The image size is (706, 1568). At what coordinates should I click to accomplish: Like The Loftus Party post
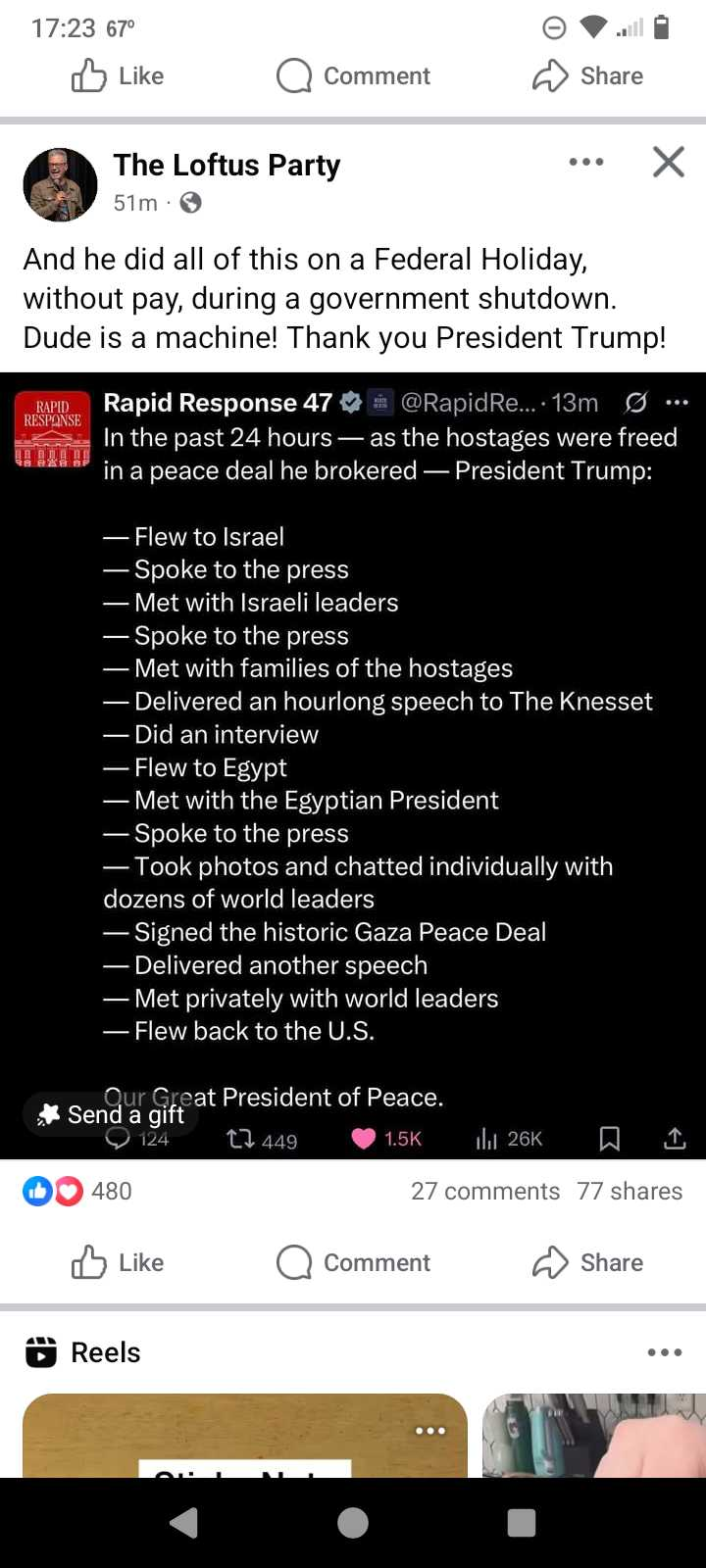[x=118, y=1262]
